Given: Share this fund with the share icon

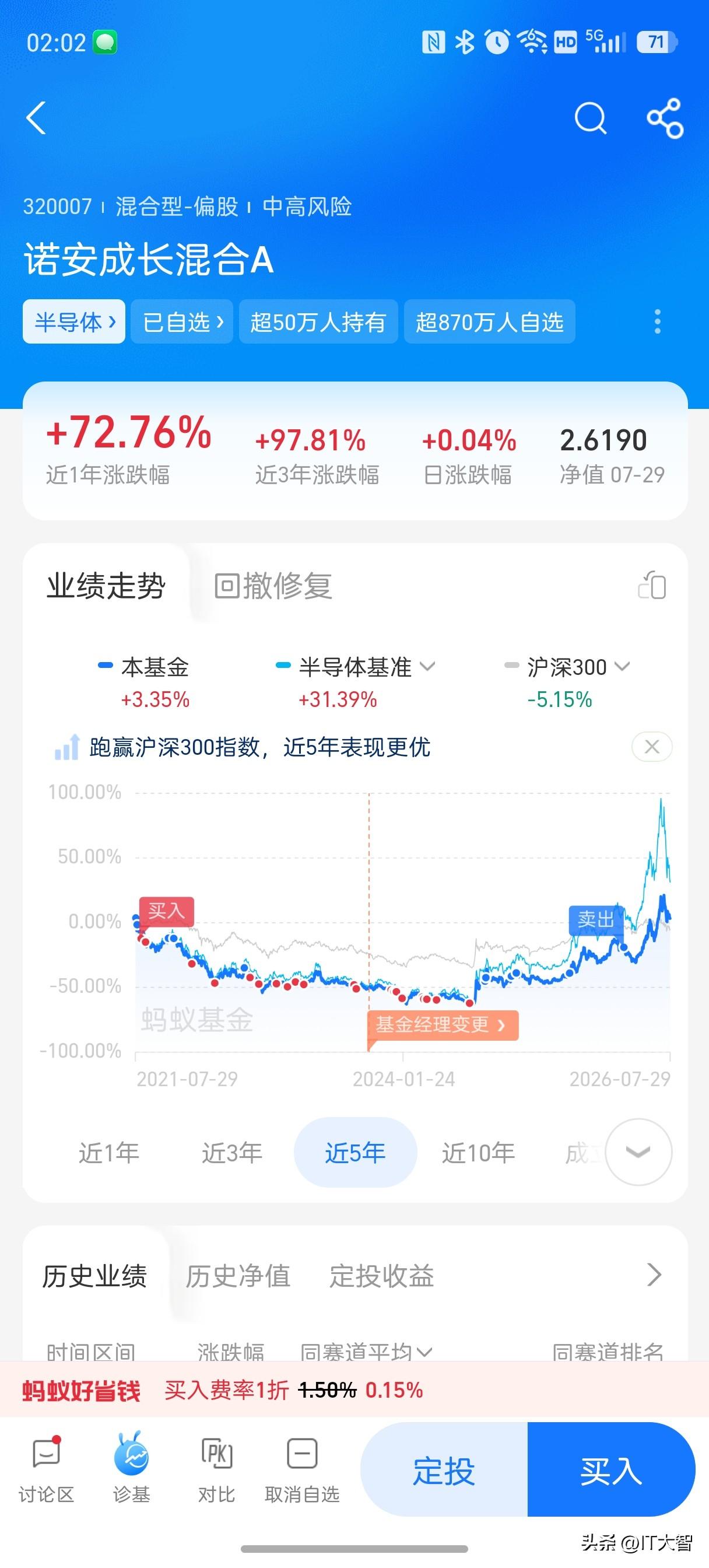Looking at the screenshot, I should coord(665,117).
